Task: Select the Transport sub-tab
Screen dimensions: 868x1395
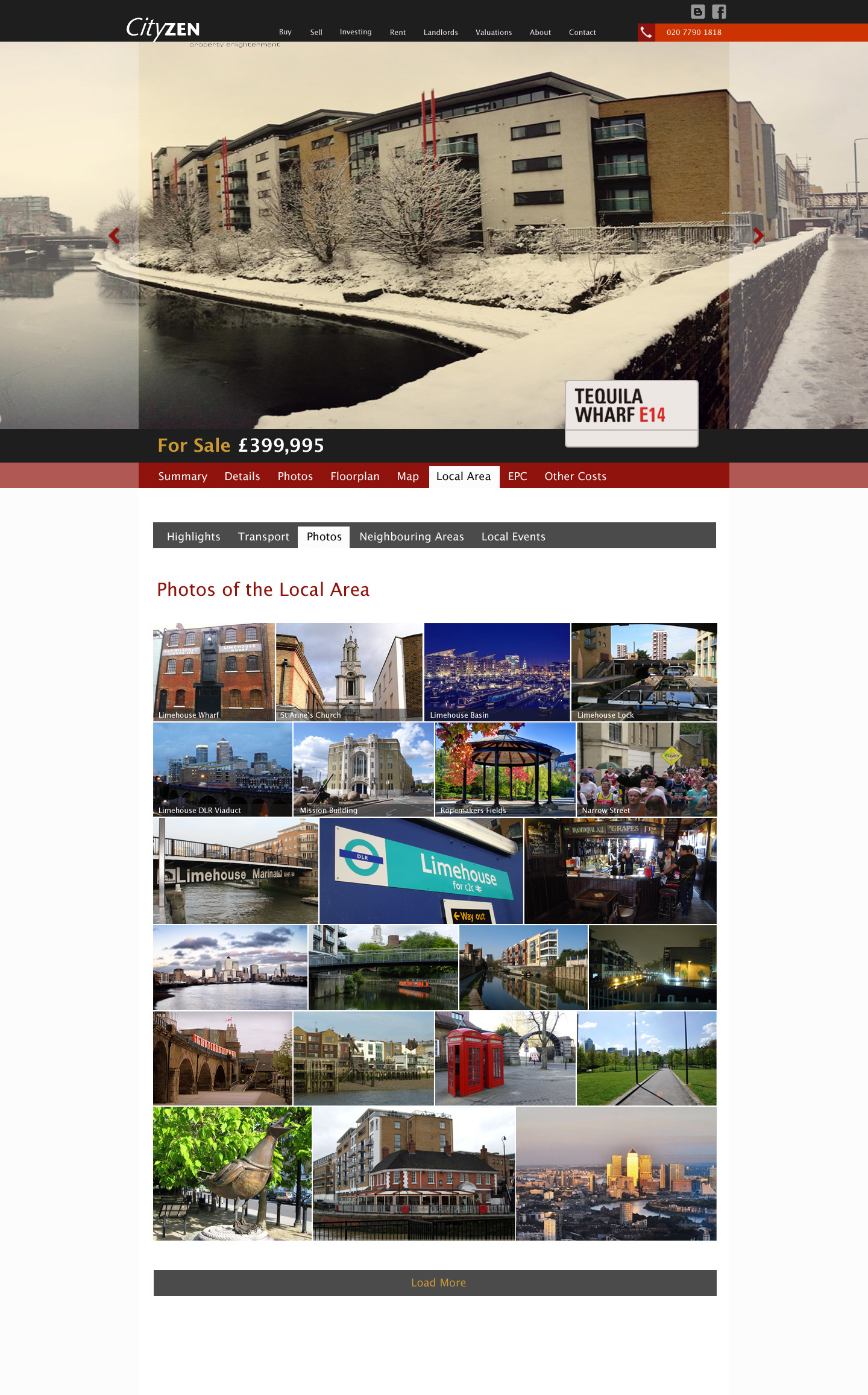Action: (x=263, y=536)
